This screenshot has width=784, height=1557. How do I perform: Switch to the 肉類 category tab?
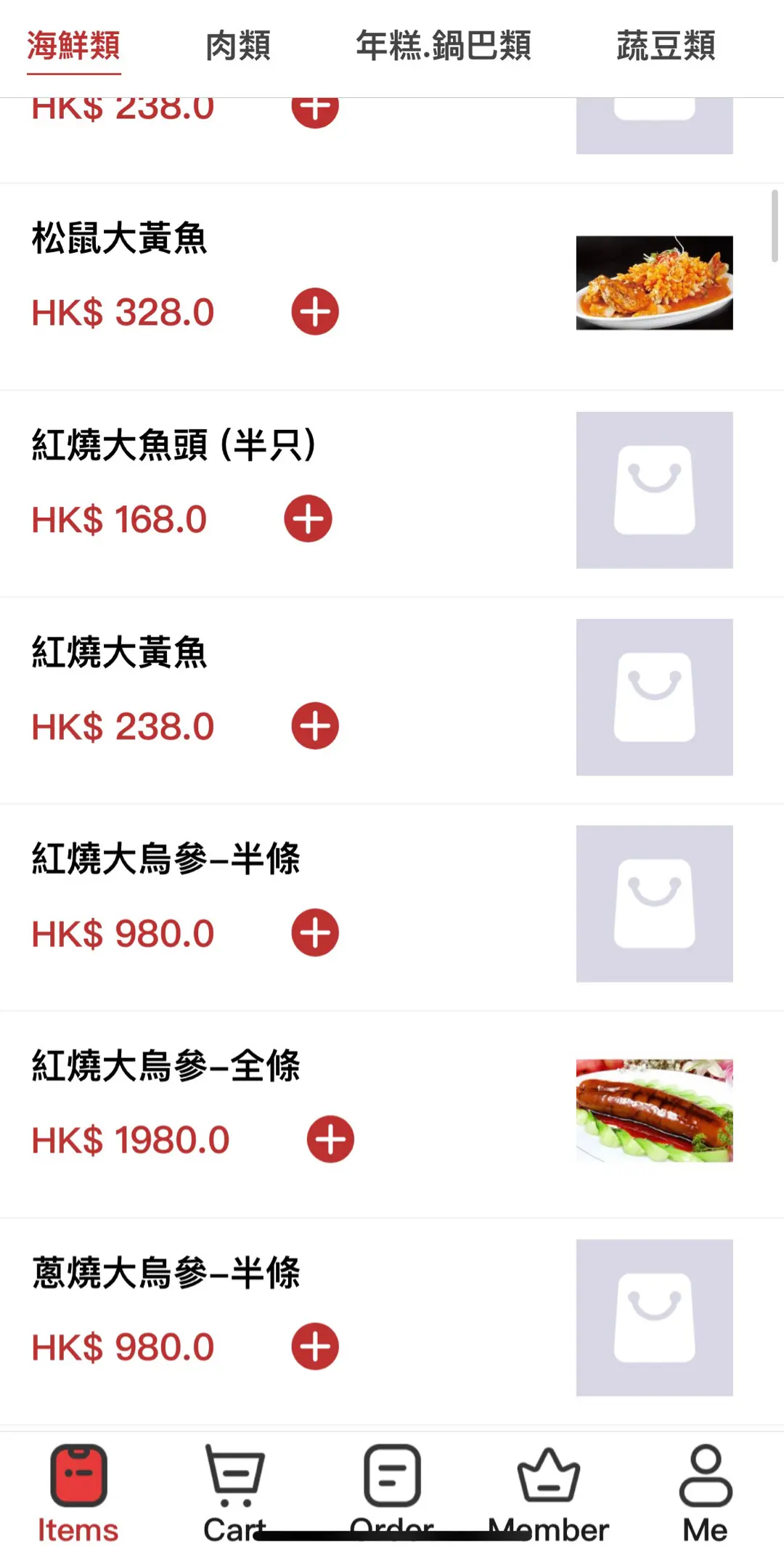click(238, 46)
